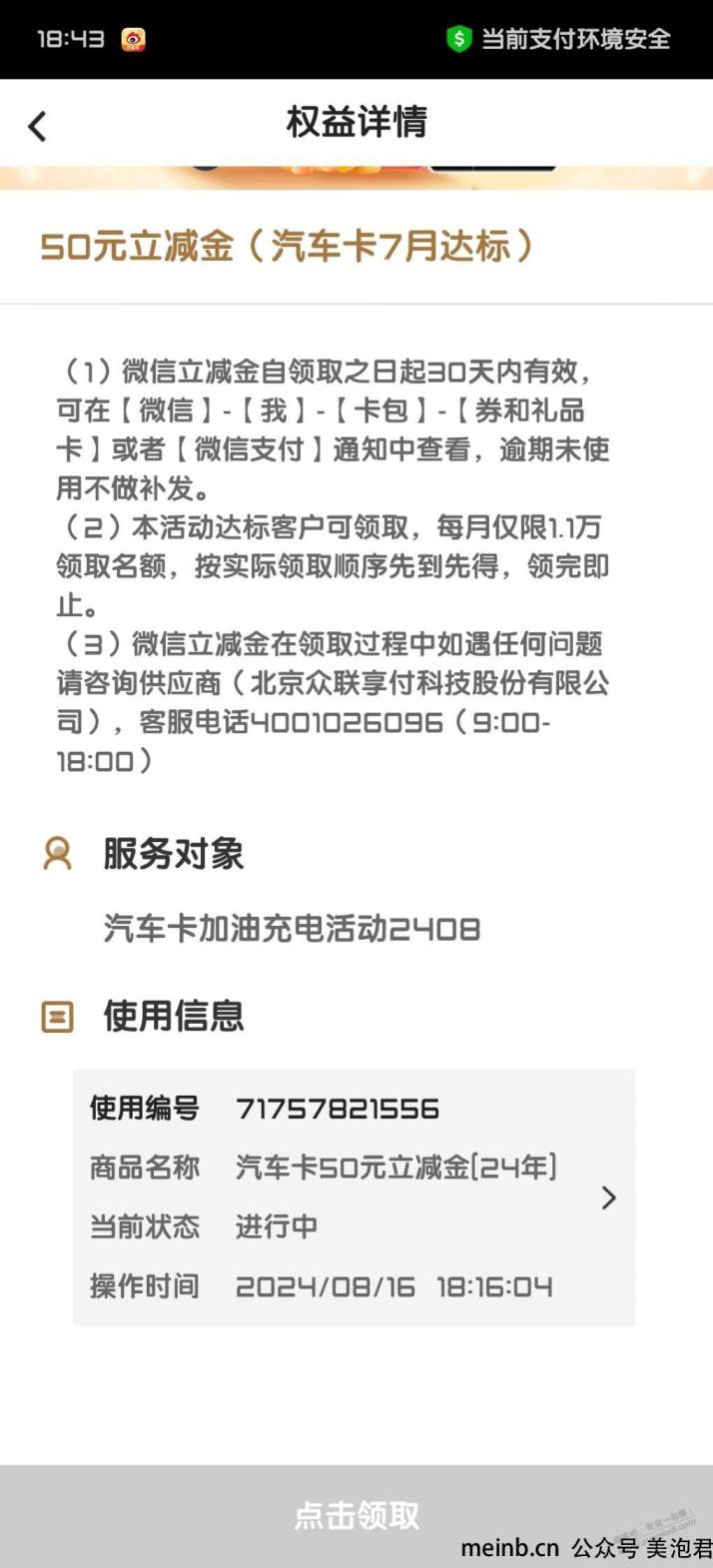Go back from the 权益详情 page
This screenshot has height=1568, width=713.
point(37,127)
